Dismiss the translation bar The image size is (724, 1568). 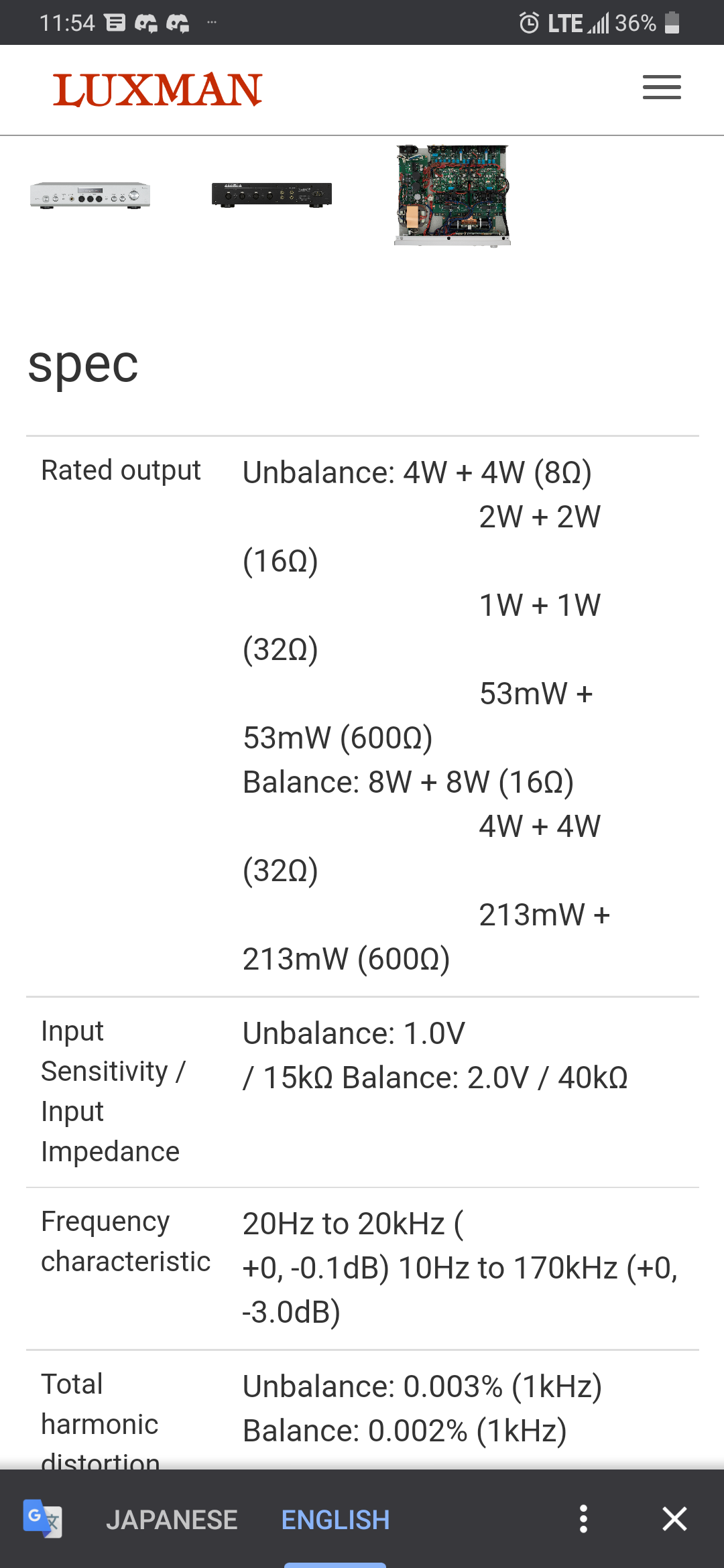click(x=674, y=1519)
